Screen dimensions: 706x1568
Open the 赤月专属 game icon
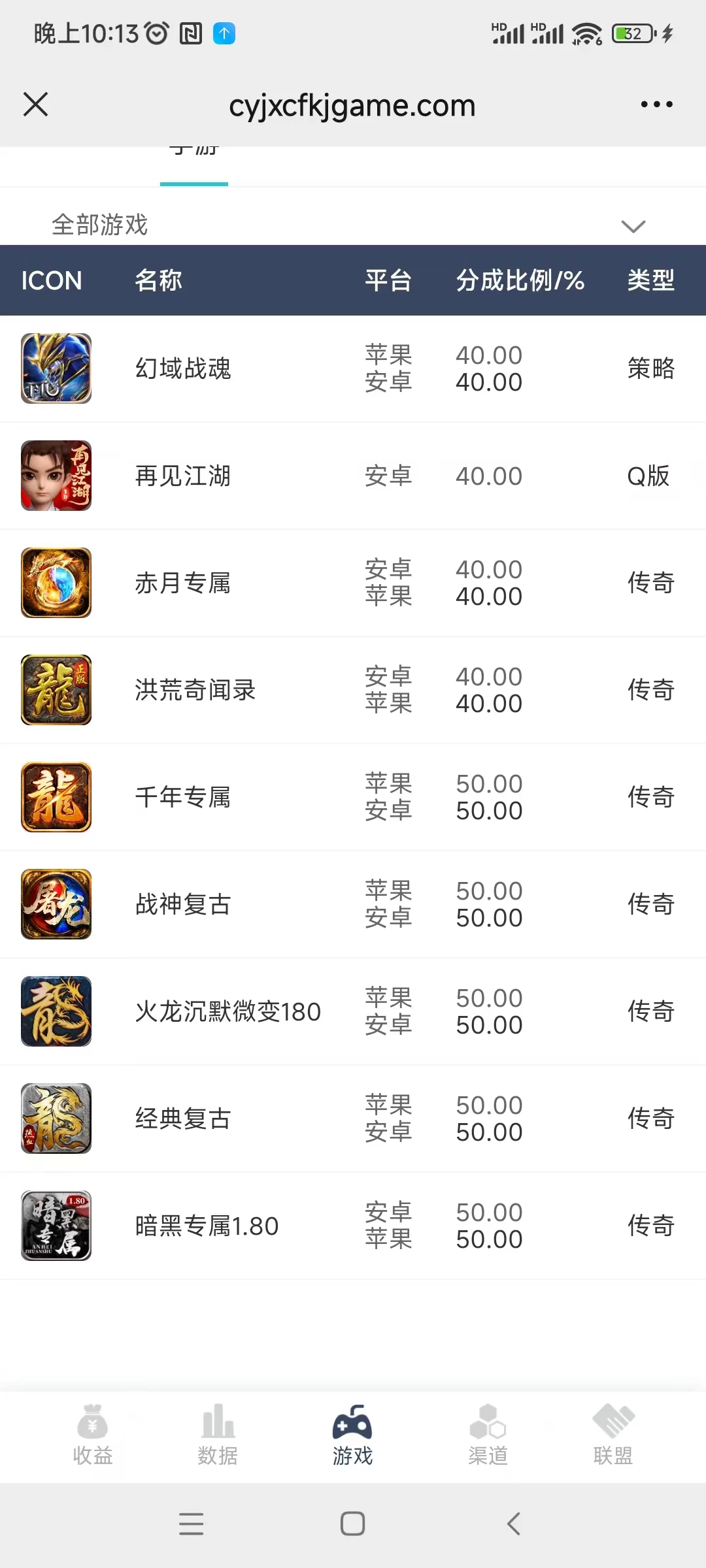(x=56, y=582)
